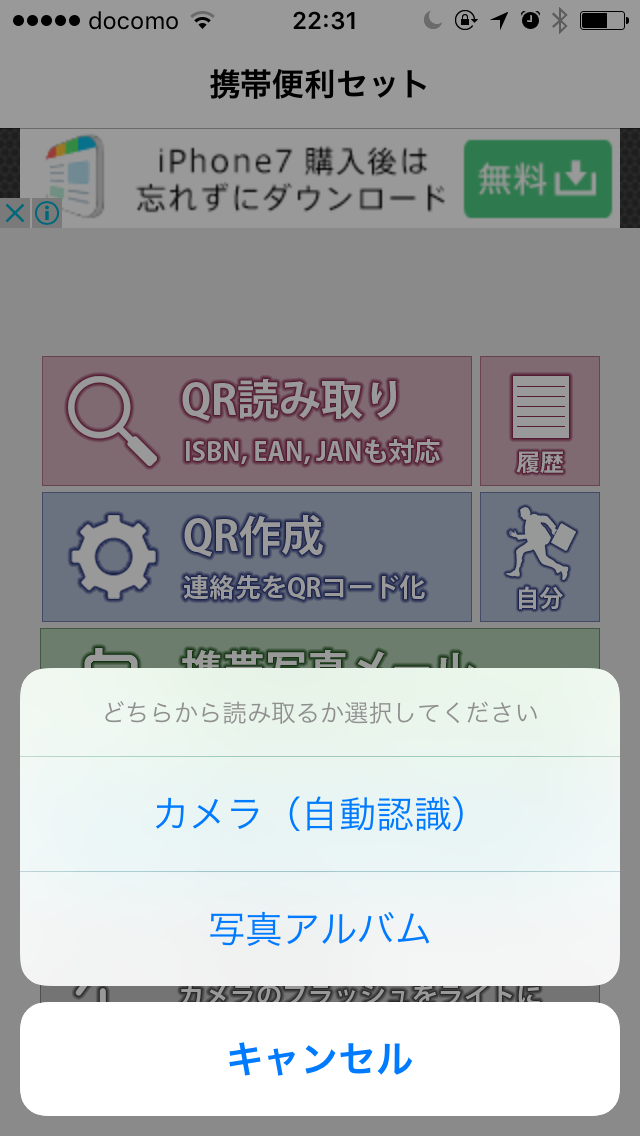Dismiss the sheet with キャンセル
Image resolution: width=640 pixels, height=1136 pixels.
click(x=319, y=1059)
